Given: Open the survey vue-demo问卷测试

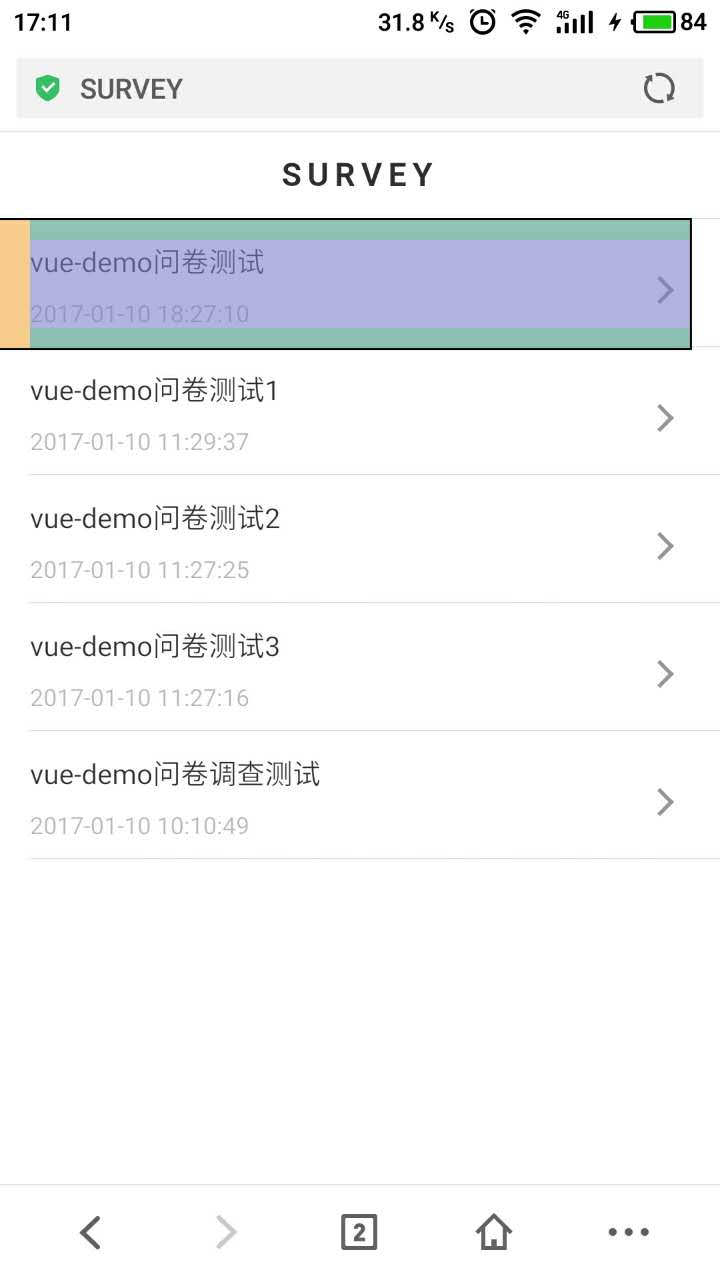Looking at the screenshot, I should [360, 284].
